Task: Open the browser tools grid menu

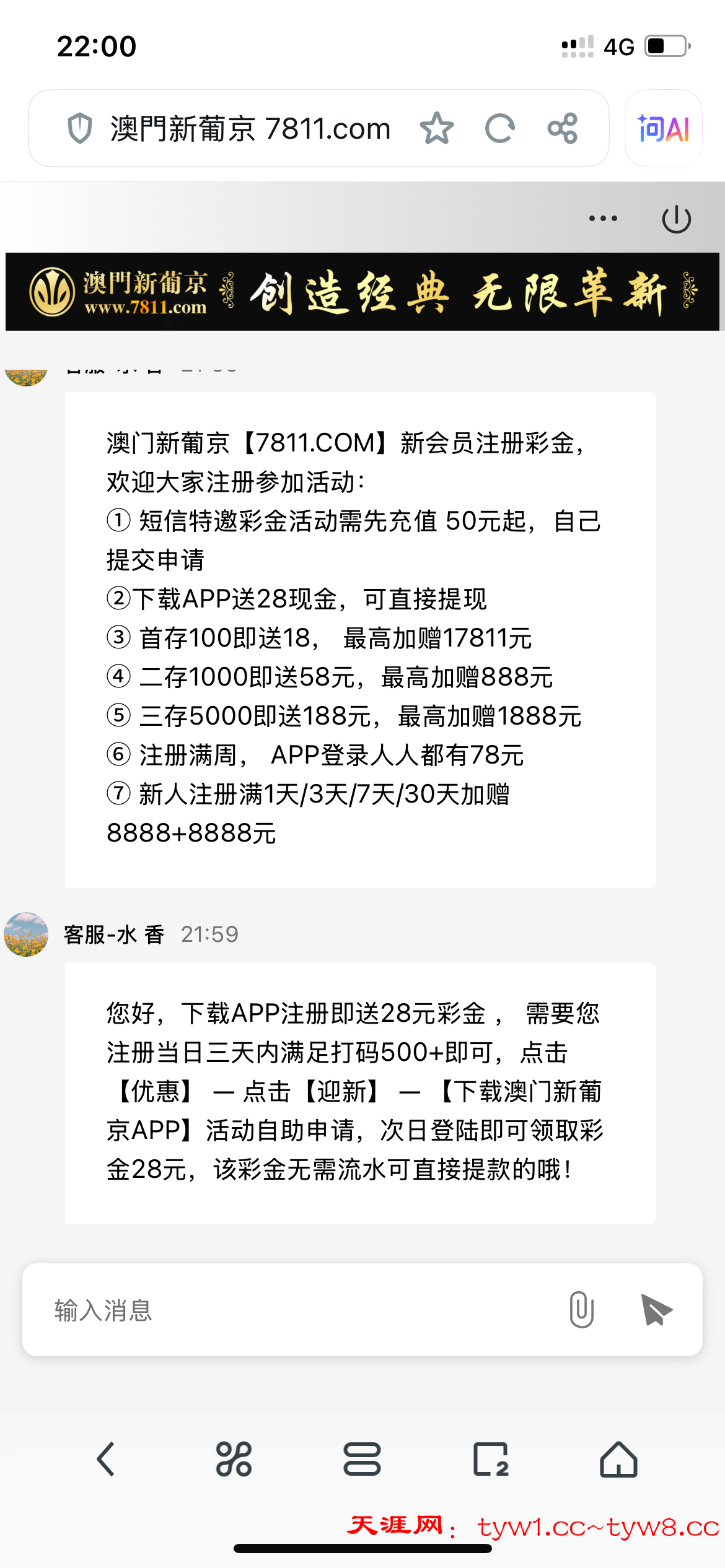Action: click(x=234, y=1460)
